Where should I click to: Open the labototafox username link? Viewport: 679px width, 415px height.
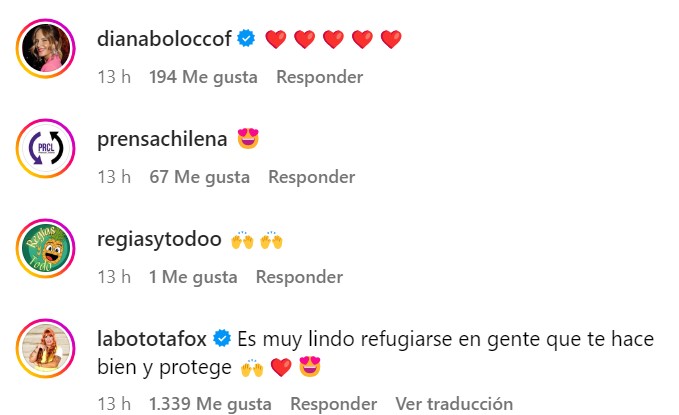[x=150, y=339]
